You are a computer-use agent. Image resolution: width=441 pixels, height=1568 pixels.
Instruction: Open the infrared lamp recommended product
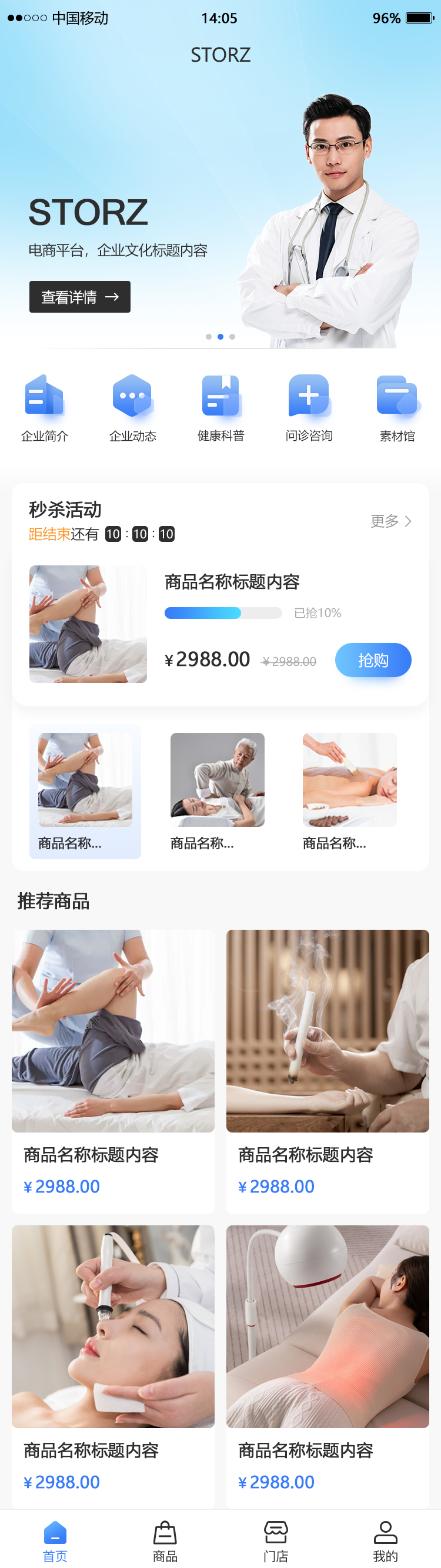(x=328, y=1326)
